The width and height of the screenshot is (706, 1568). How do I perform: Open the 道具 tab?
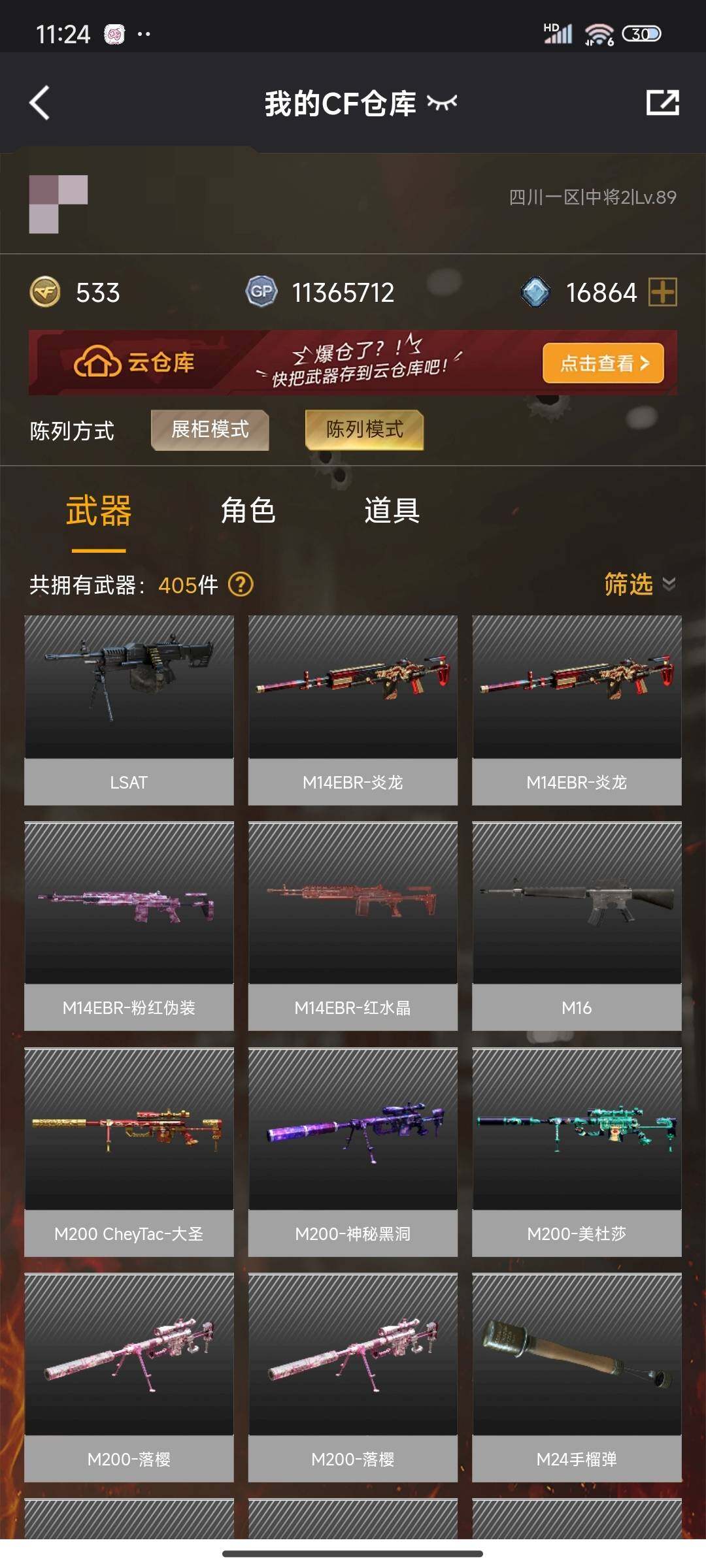pos(392,511)
